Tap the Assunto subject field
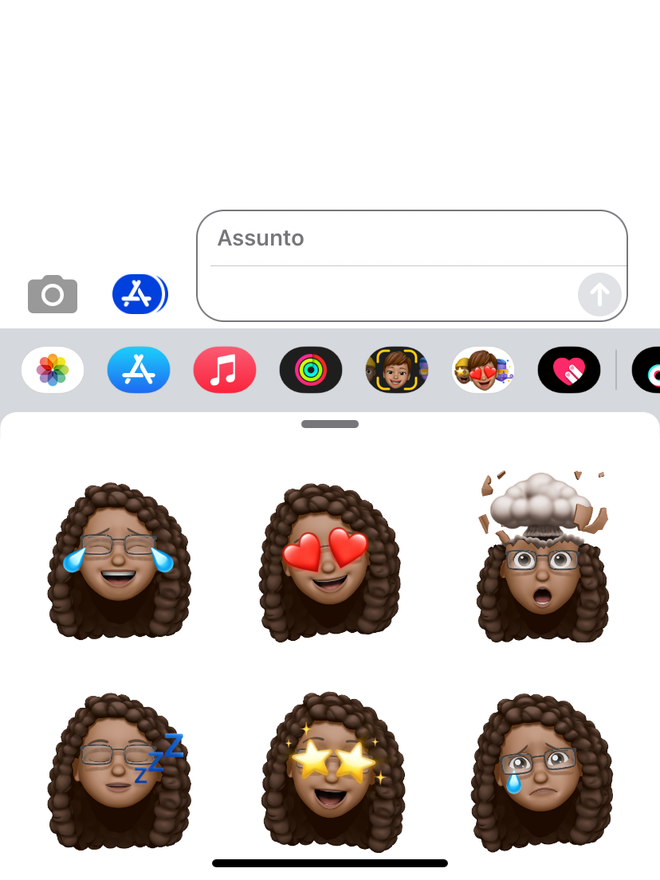 coord(411,239)
